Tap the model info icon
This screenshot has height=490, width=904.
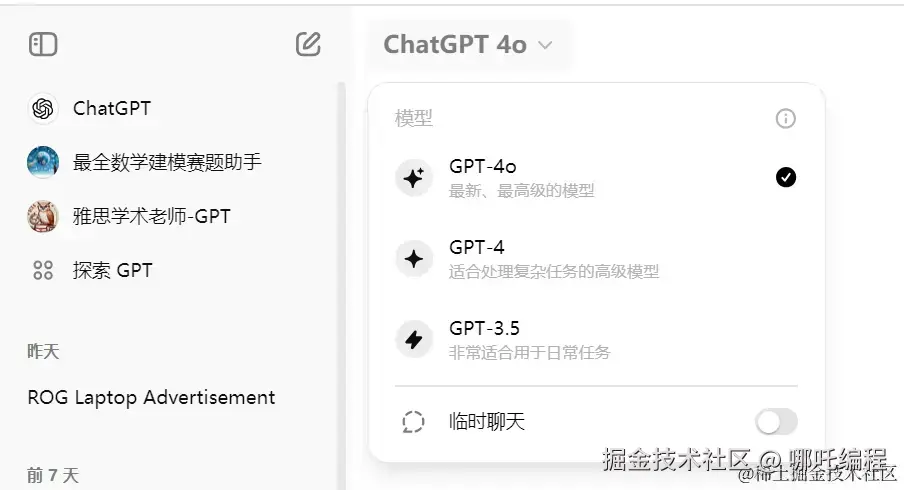tap(786, 119)
